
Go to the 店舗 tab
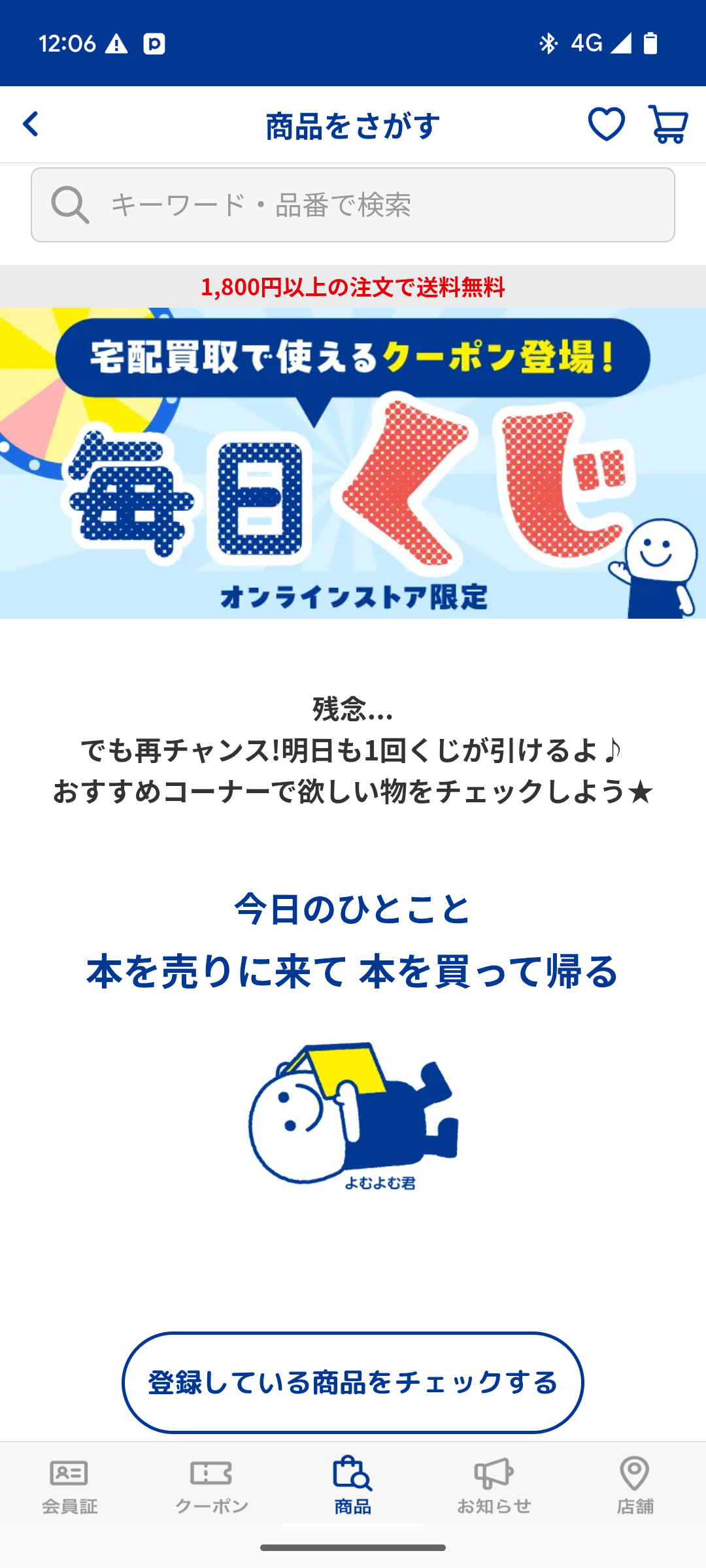coord(635,1486)
